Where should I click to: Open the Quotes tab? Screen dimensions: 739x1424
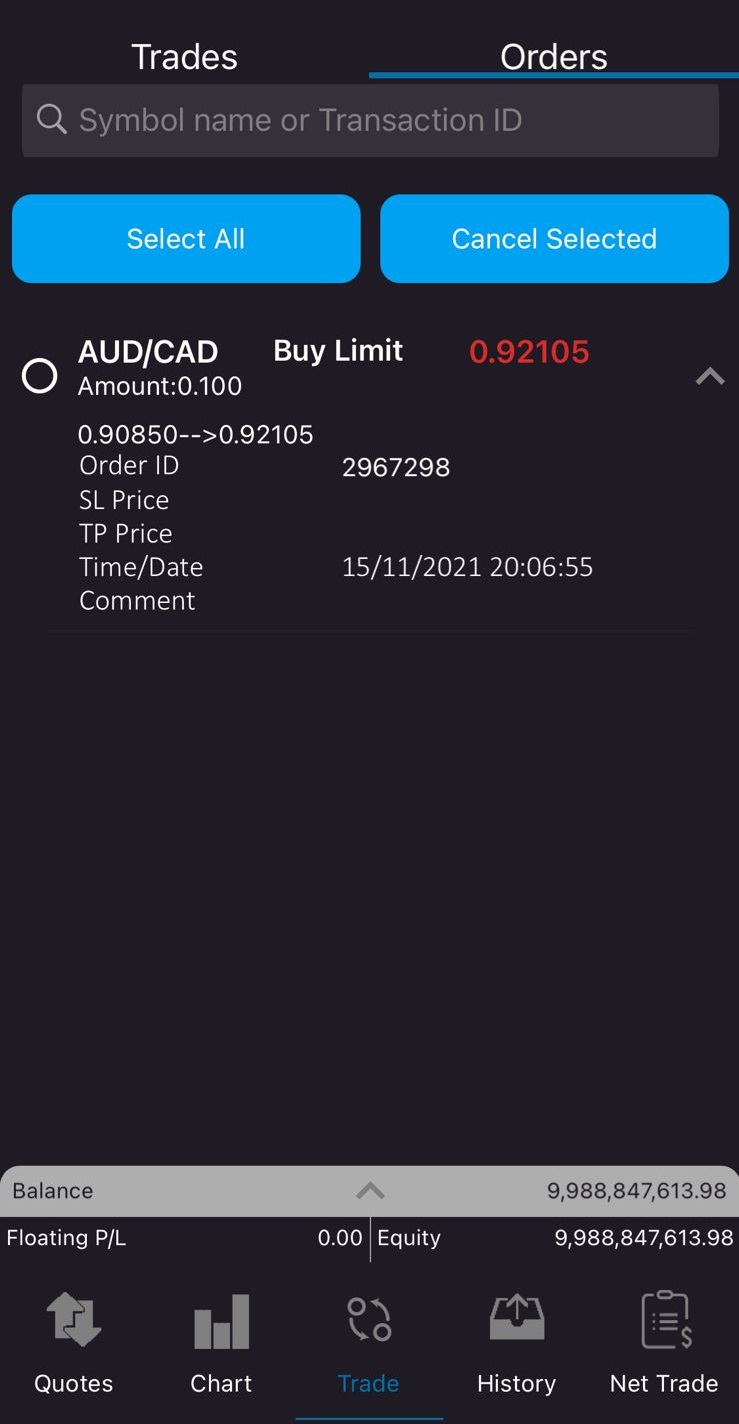coord(74,1343)
